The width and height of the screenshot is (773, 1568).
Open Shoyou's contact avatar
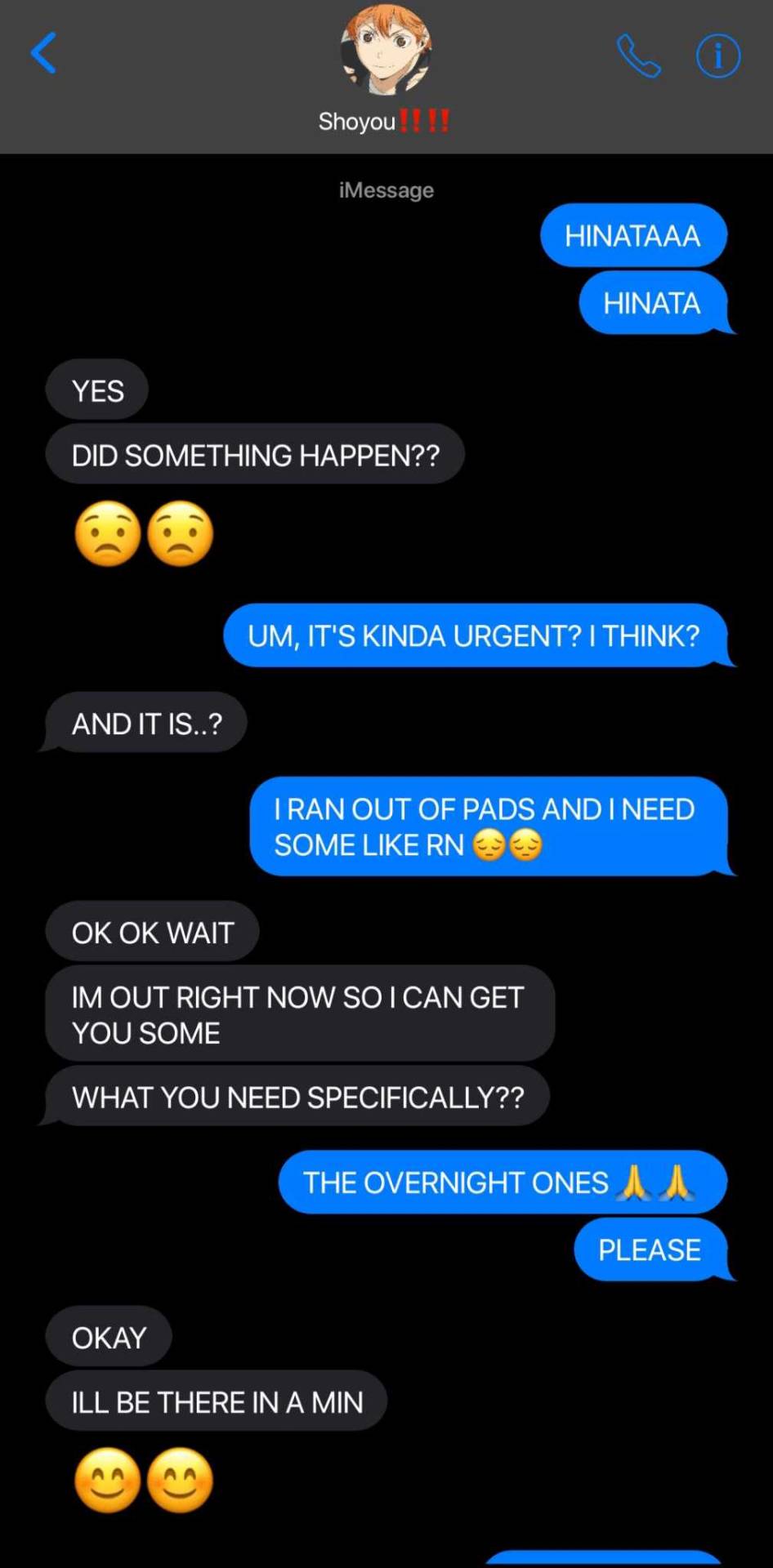point(386,51)
